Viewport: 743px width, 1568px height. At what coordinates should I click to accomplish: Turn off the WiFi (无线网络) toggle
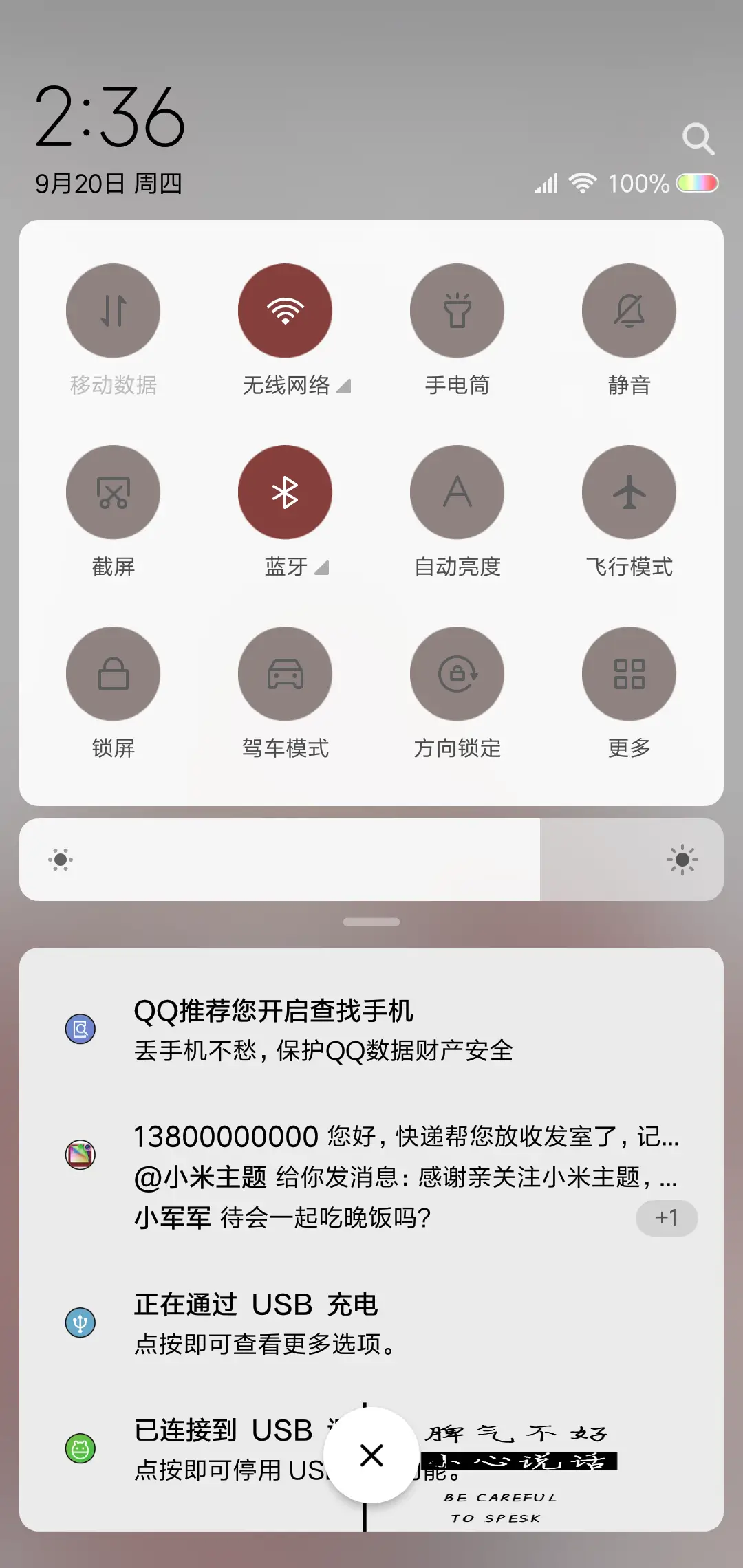[285, 311]
